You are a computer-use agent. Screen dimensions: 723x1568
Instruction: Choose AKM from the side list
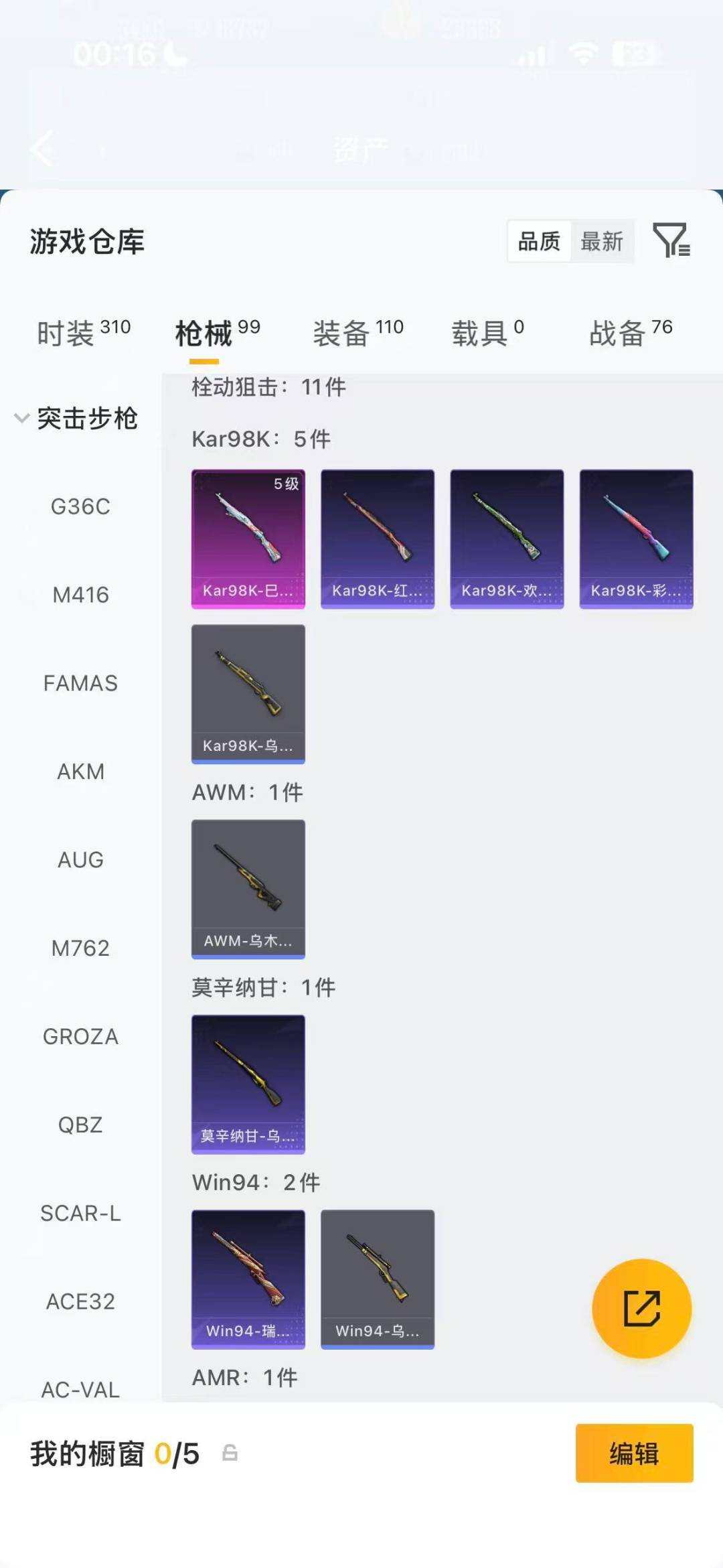pos(80,772)
